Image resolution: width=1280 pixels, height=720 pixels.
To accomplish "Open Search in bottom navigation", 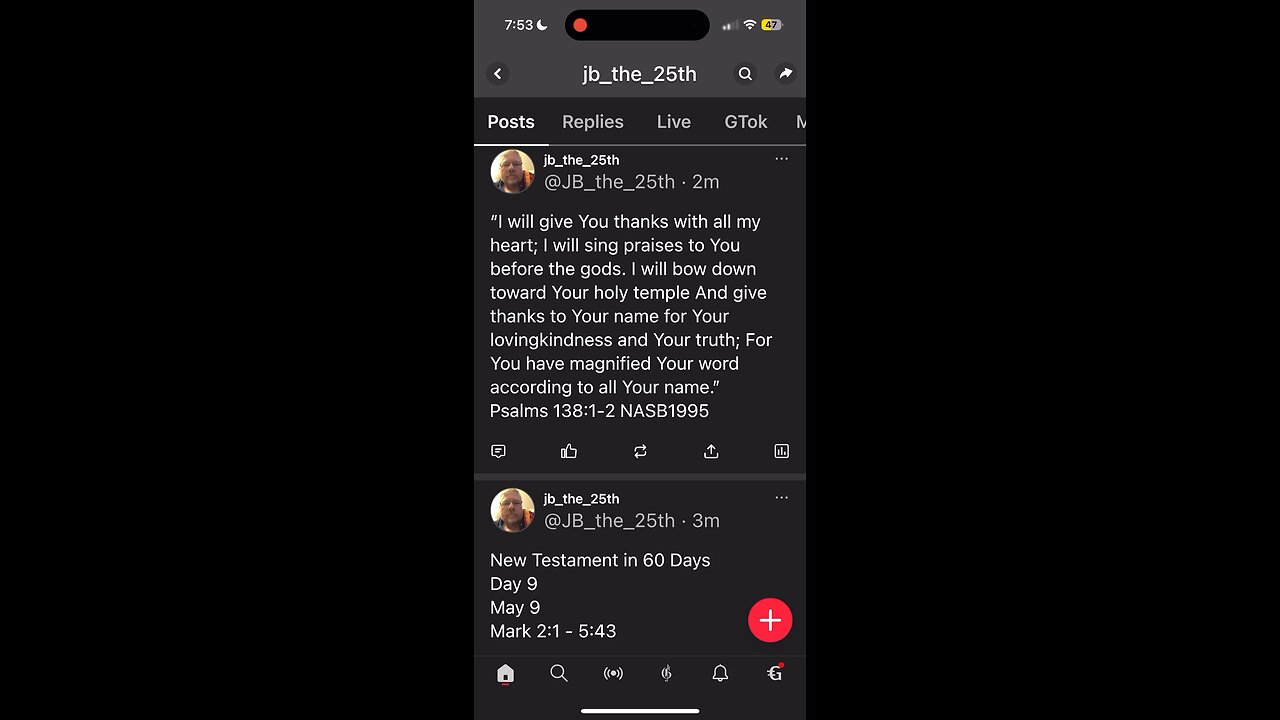I will click(x=559, y=674).
